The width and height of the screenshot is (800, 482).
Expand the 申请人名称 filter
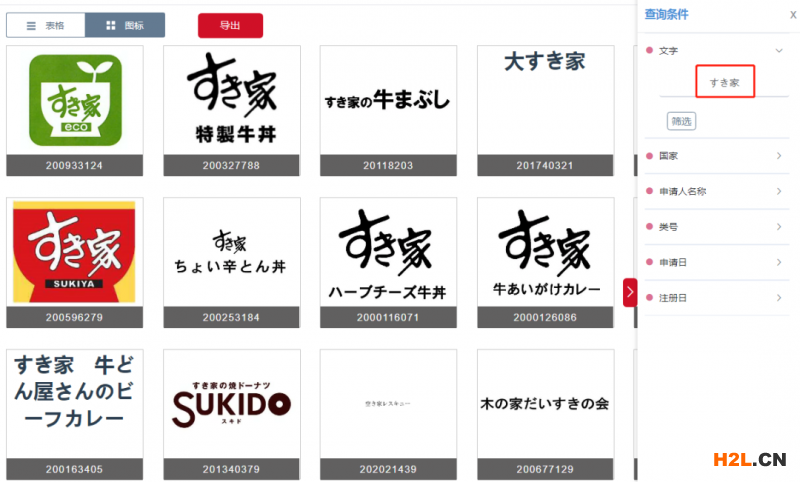pyautogui.click(x=779, y=191)
